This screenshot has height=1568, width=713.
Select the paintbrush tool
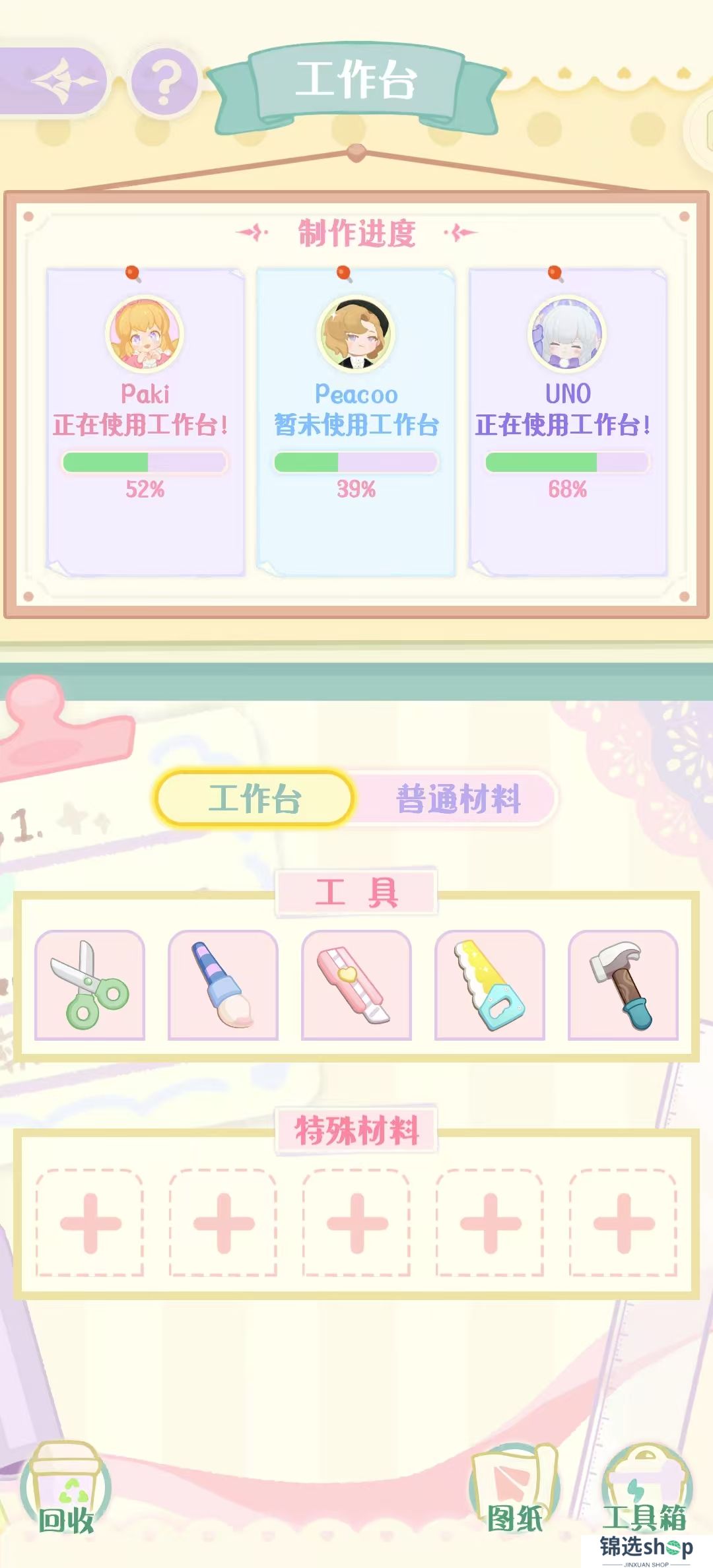[223, 985]
